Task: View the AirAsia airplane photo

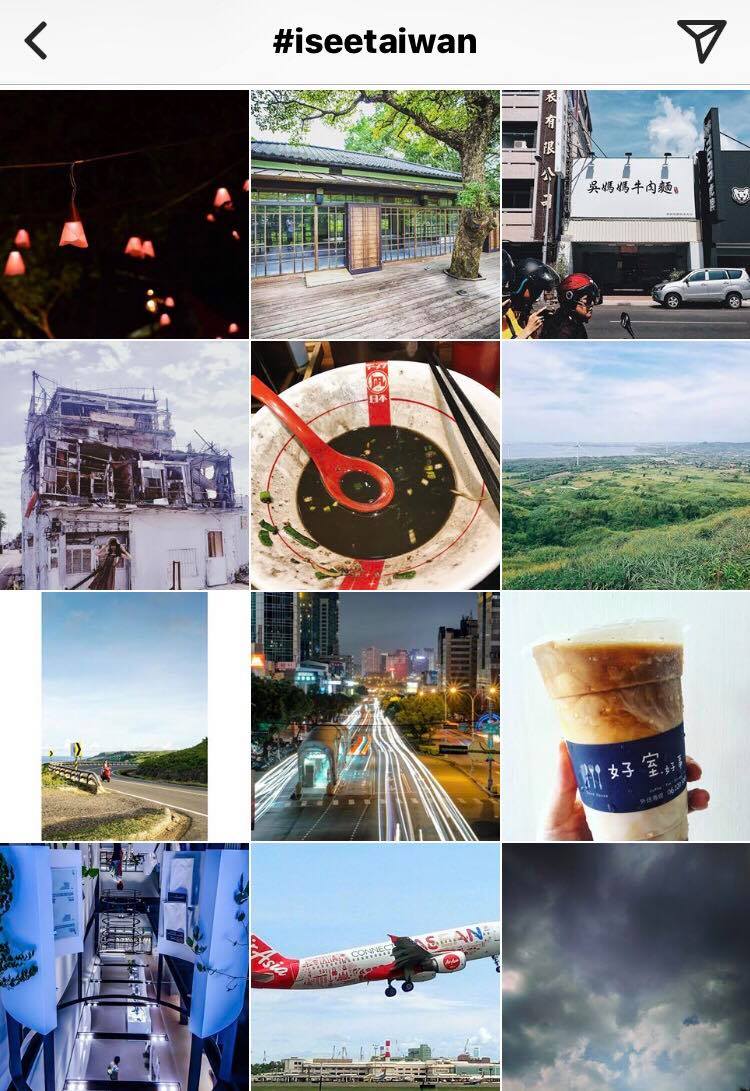Action: pyautogui.click(x=375, y=966)
